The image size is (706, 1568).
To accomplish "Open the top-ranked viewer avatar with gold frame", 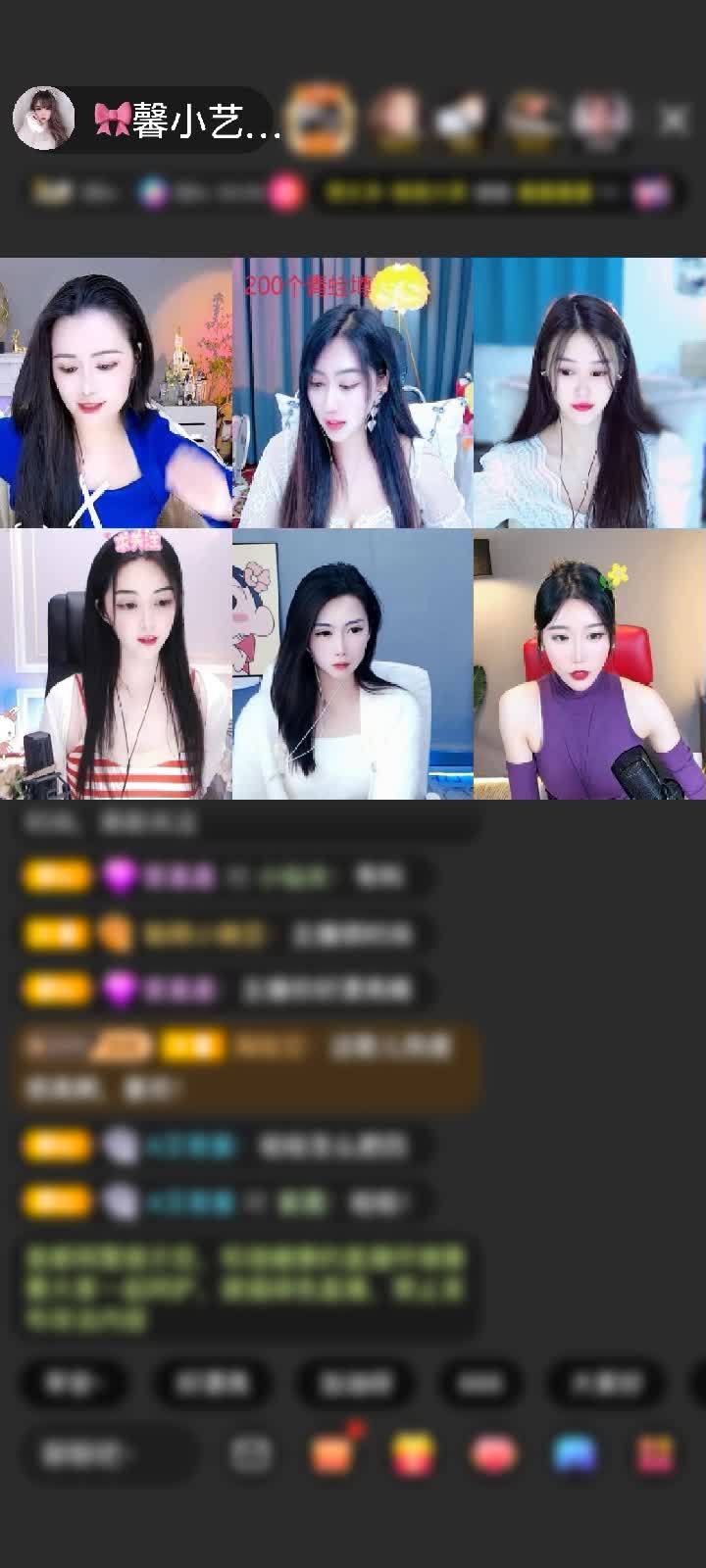I will [x=324, y=120].
